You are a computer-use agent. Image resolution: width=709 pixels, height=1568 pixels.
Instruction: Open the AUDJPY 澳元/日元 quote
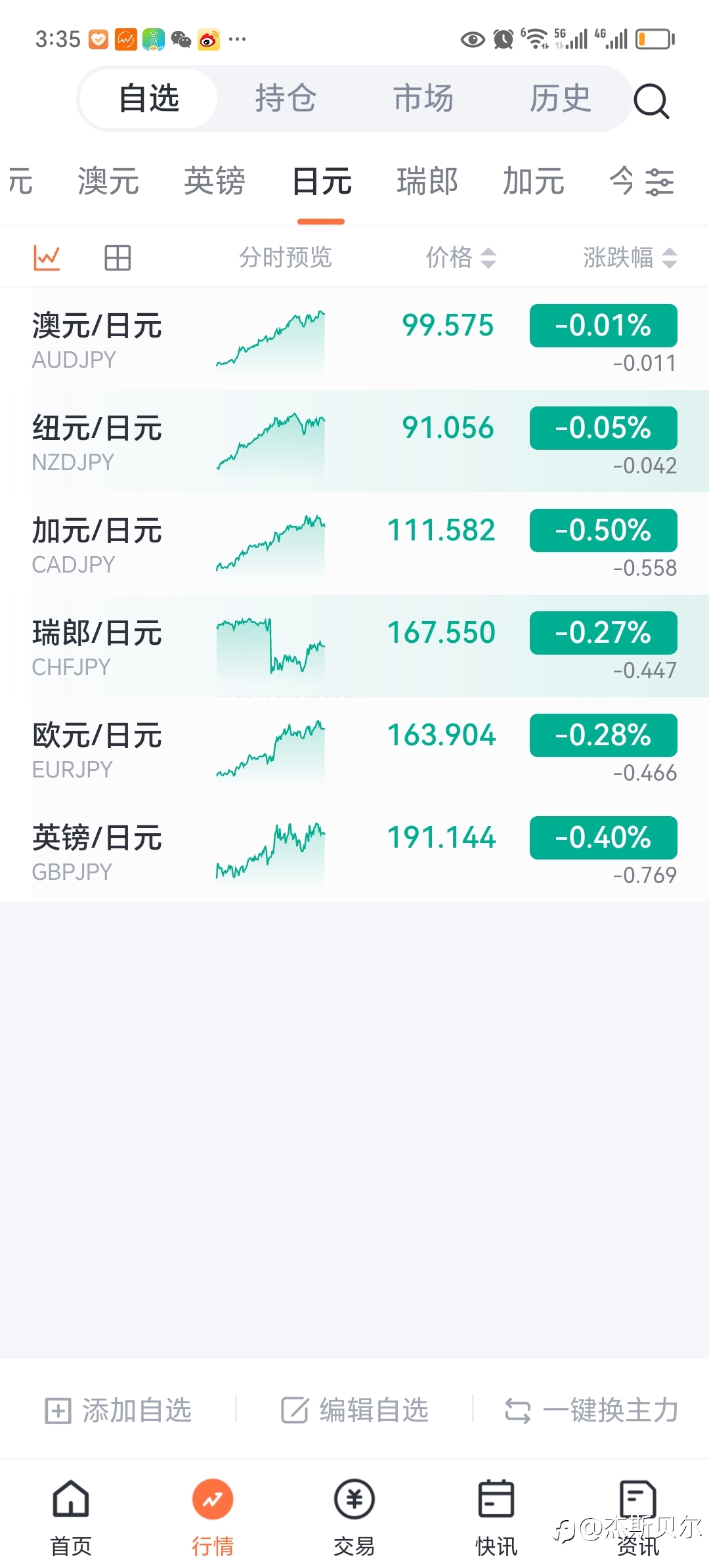354,339
